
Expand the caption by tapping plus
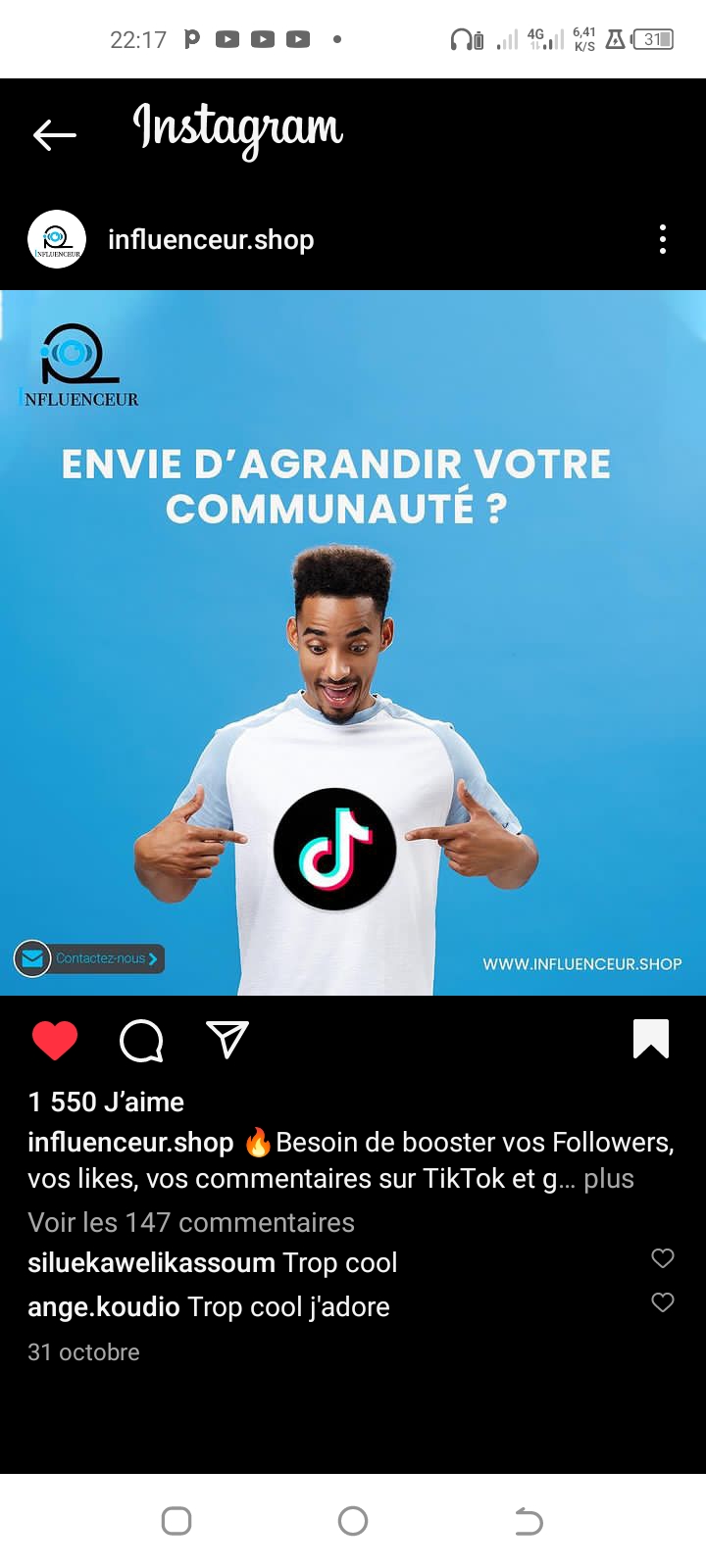coord(608,1178)
